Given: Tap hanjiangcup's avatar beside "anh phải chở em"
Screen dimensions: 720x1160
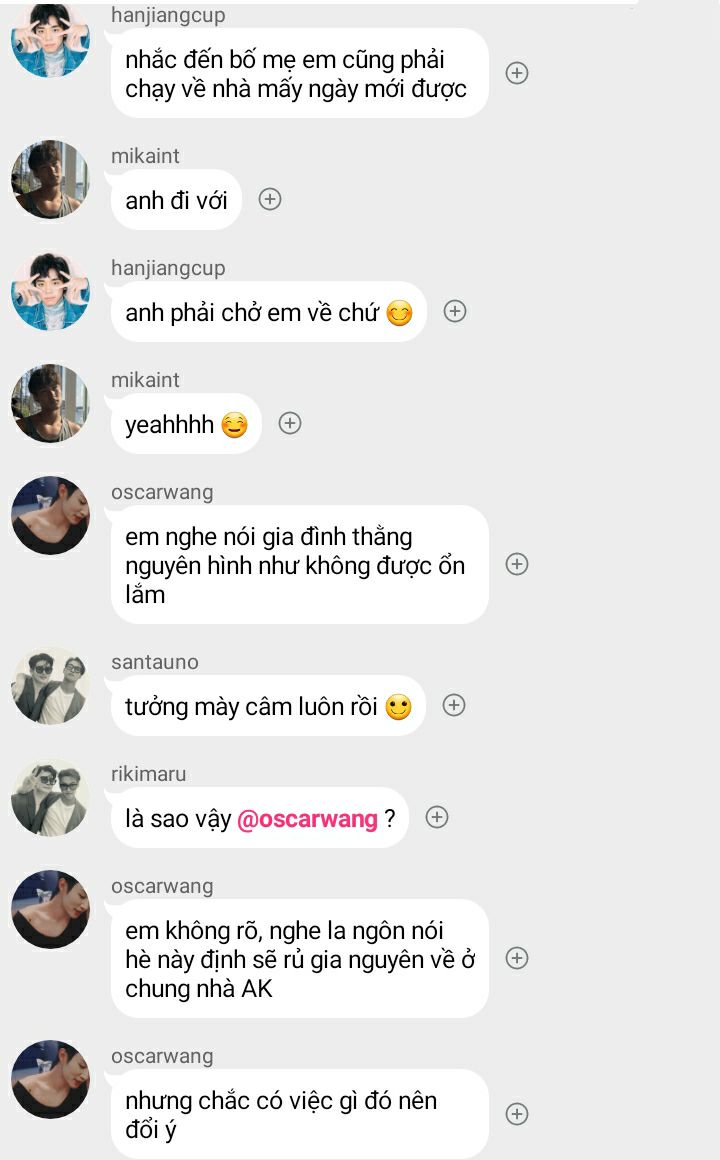Looking at the screenshot, I should [50, 291].
